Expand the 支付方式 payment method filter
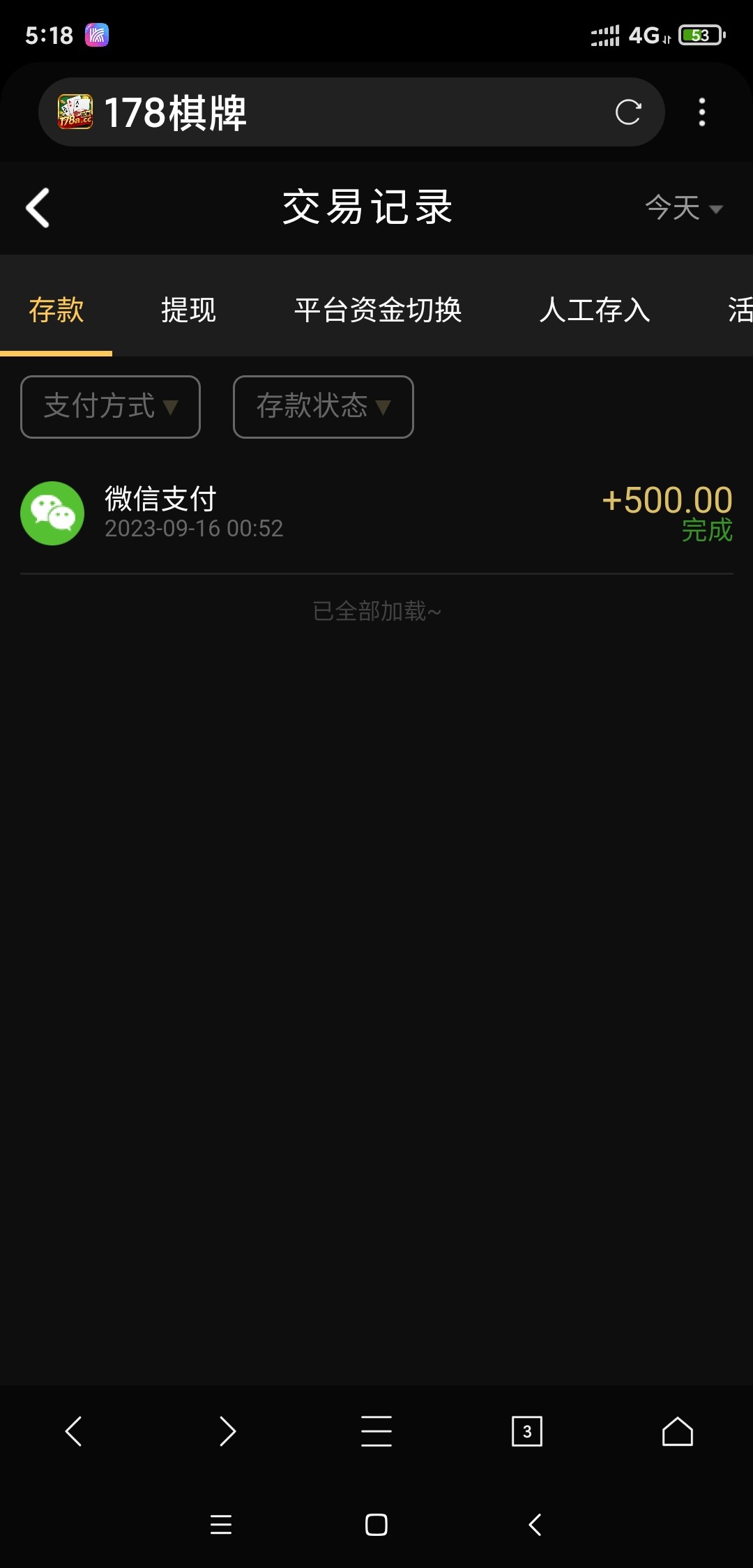This screenshot has width=753, height=1568. [x=109, y=407]
